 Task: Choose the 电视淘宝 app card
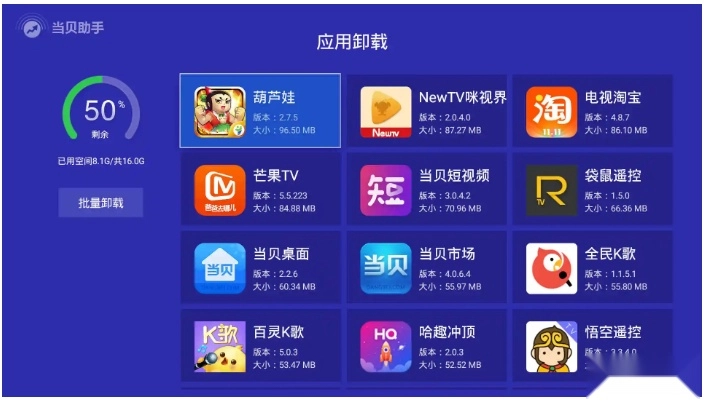592,112
